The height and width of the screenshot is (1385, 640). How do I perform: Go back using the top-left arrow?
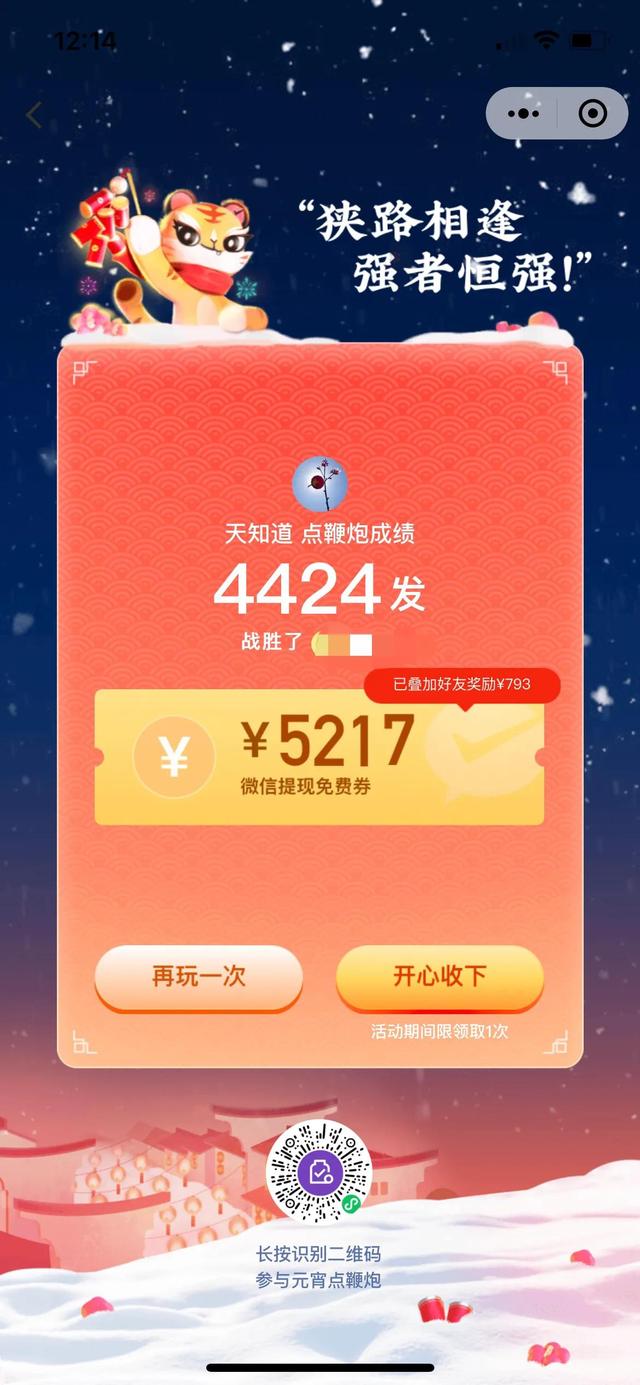coord(34,115)
